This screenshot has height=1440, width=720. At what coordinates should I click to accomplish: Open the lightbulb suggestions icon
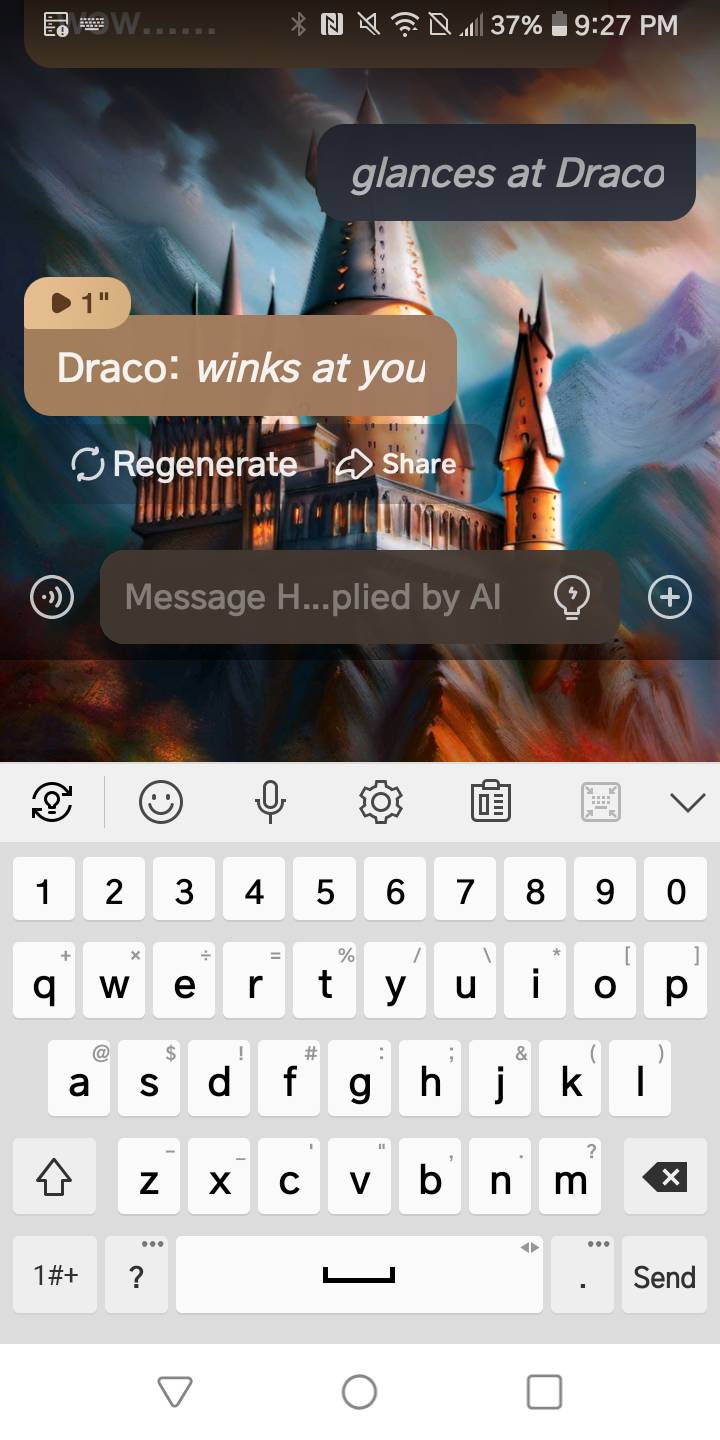tap(571, 597)
